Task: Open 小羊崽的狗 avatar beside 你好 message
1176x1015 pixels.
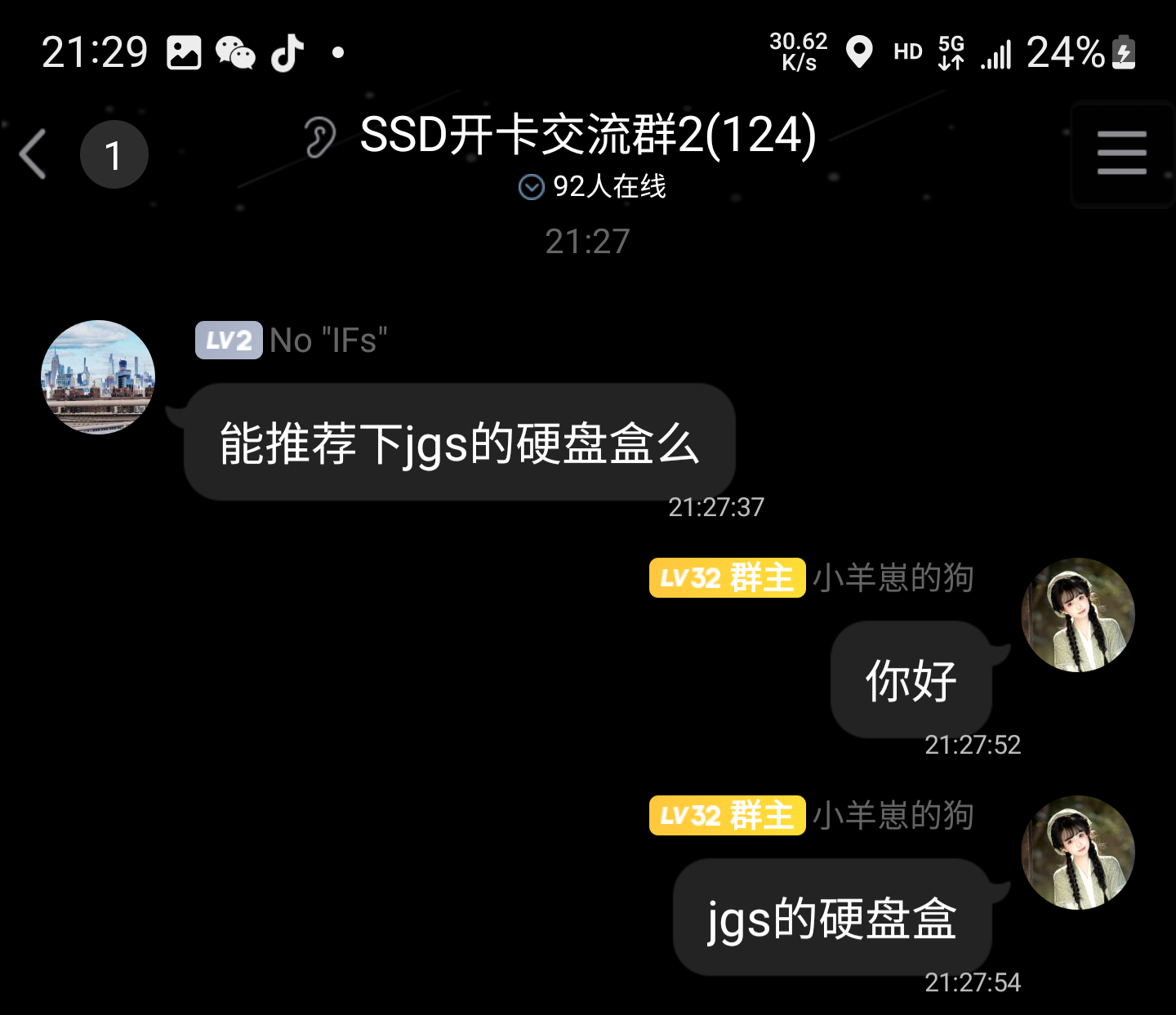Action: pyautogui.click(x=1077, y=615)
